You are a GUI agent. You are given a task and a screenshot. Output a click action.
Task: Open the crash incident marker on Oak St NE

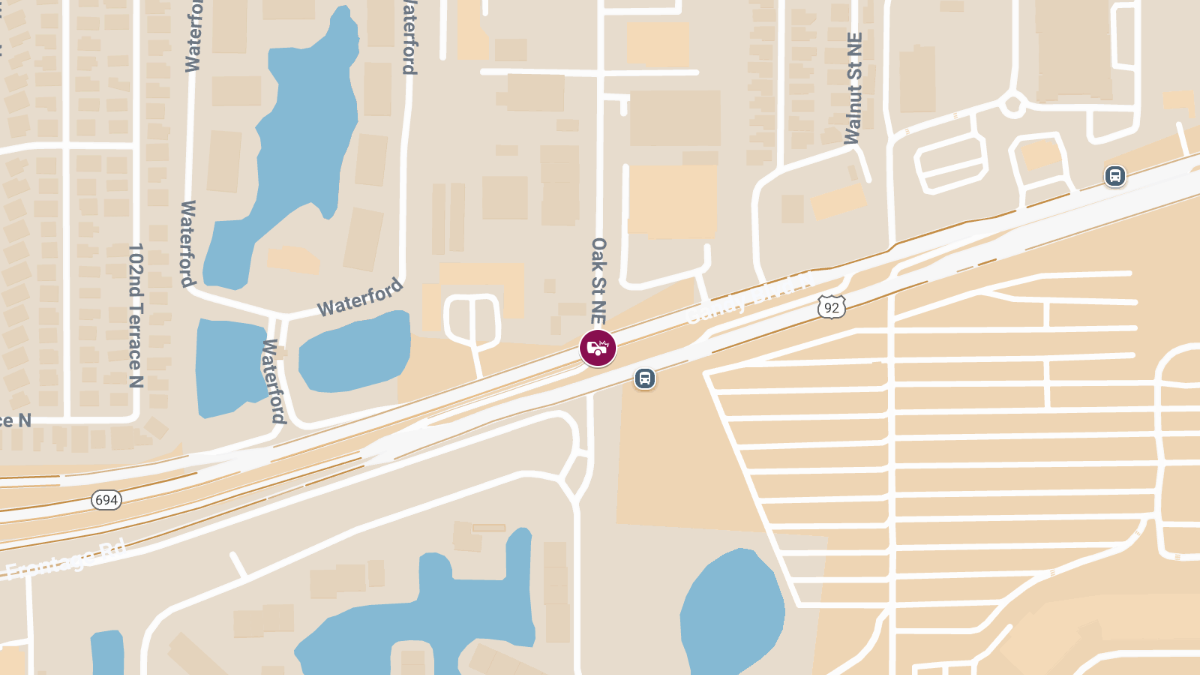[598, 348]
